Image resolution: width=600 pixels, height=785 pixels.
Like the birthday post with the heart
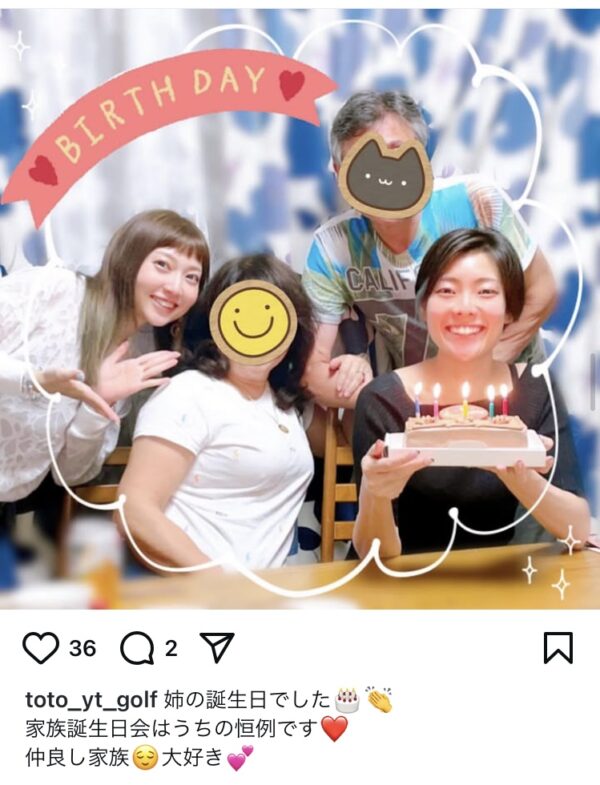click(40, 648)
